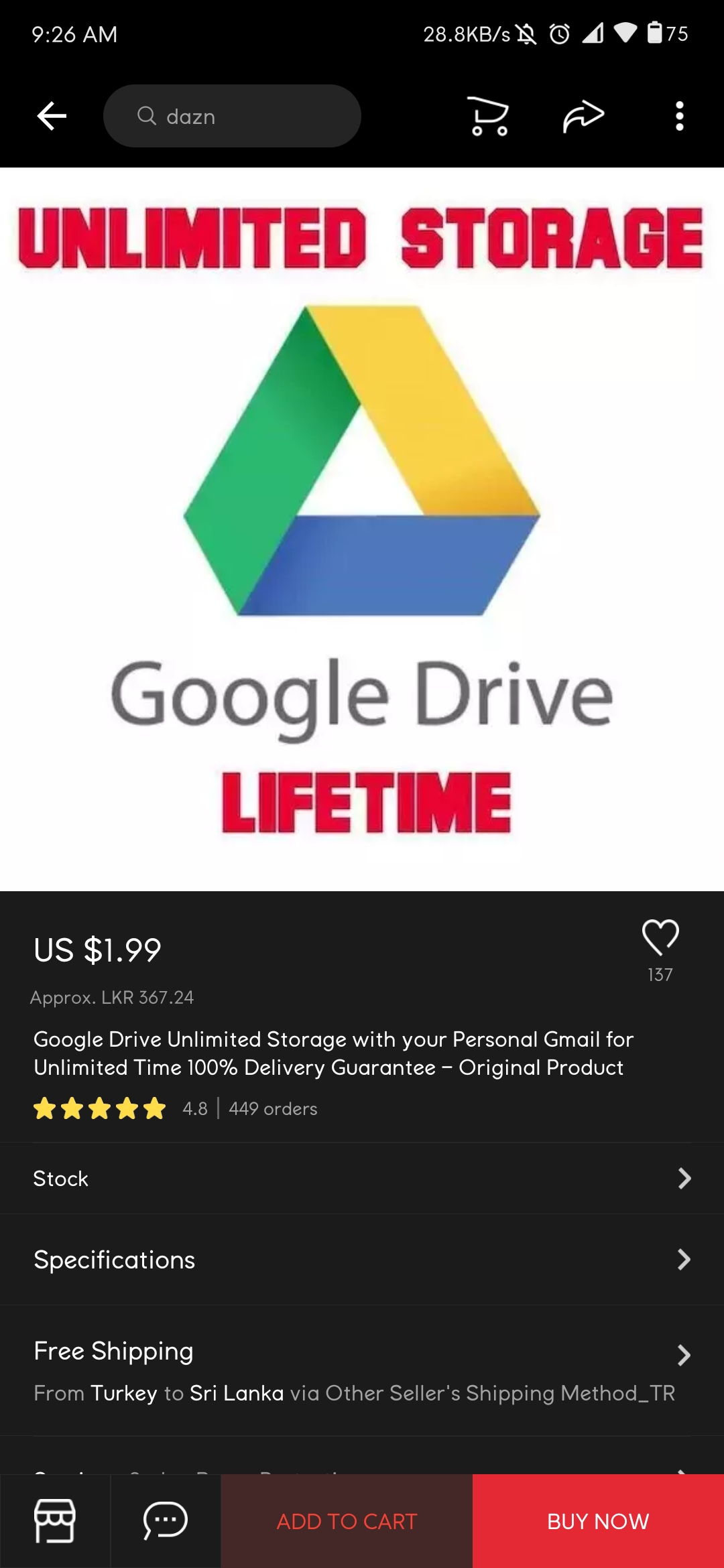
Task: Tap Buy Now
Action: tap(598, 1521)
